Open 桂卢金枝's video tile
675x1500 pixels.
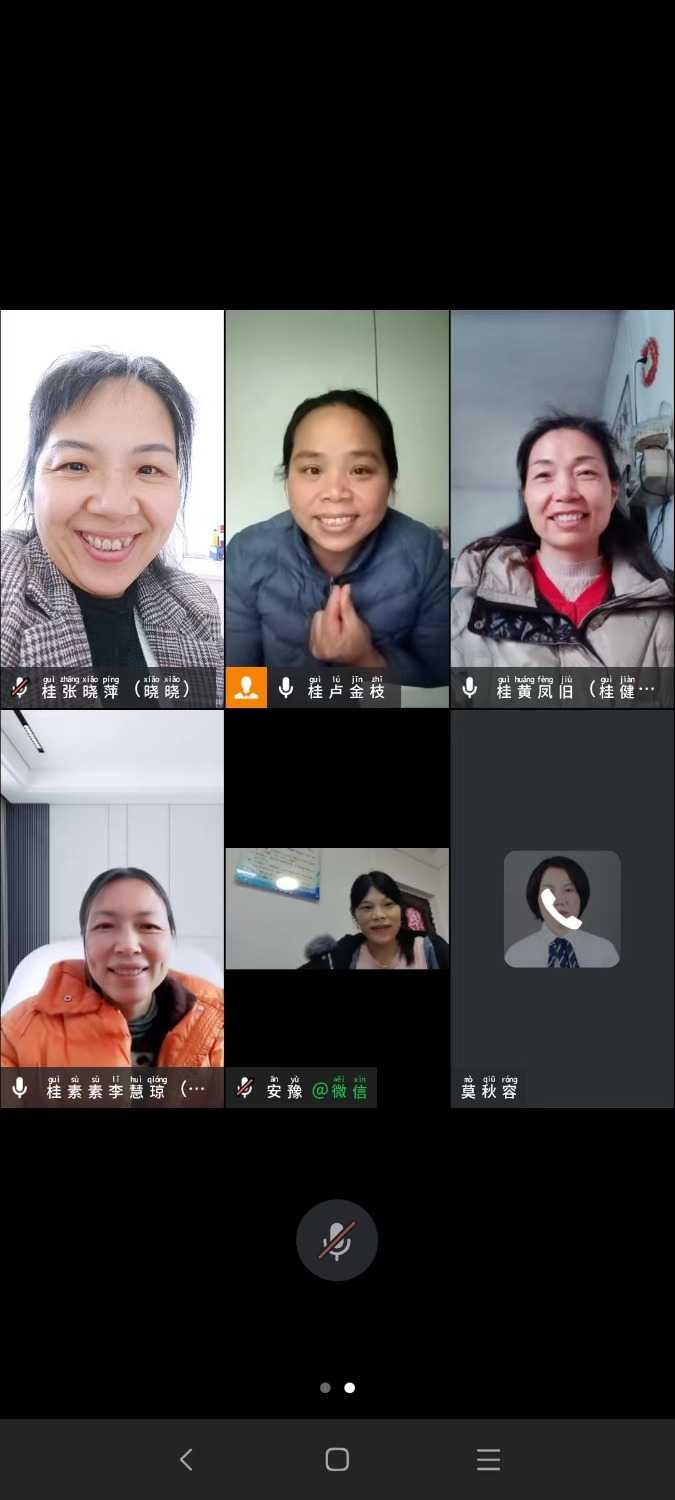pos(337,500)
